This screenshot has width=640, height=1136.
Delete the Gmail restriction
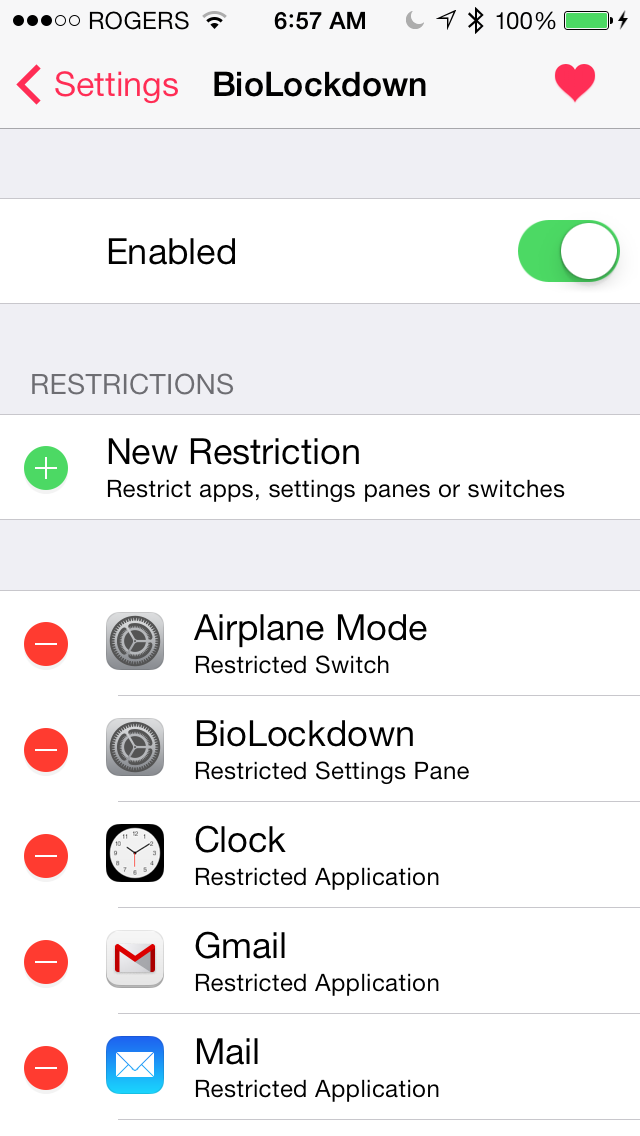click(46, 961)
